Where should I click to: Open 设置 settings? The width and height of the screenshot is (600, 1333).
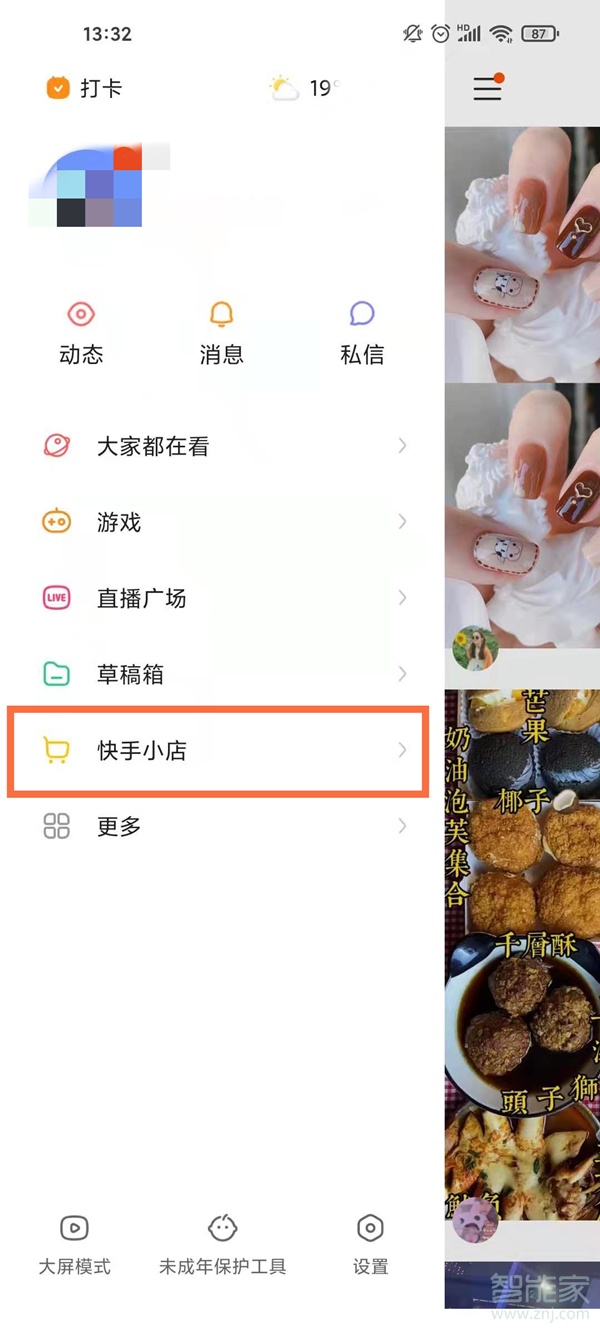tap(370, 1244)
